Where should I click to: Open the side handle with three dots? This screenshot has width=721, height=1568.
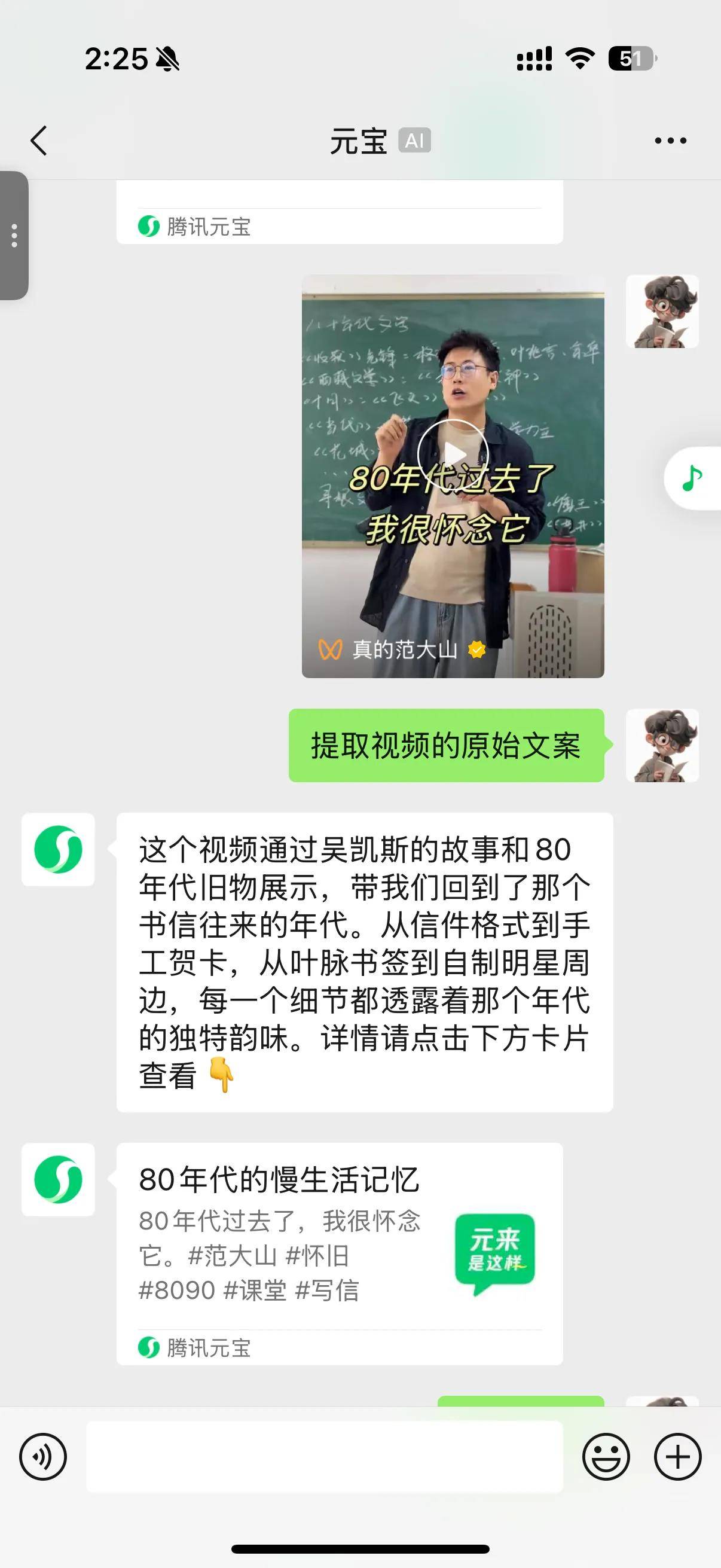(14, 236)
